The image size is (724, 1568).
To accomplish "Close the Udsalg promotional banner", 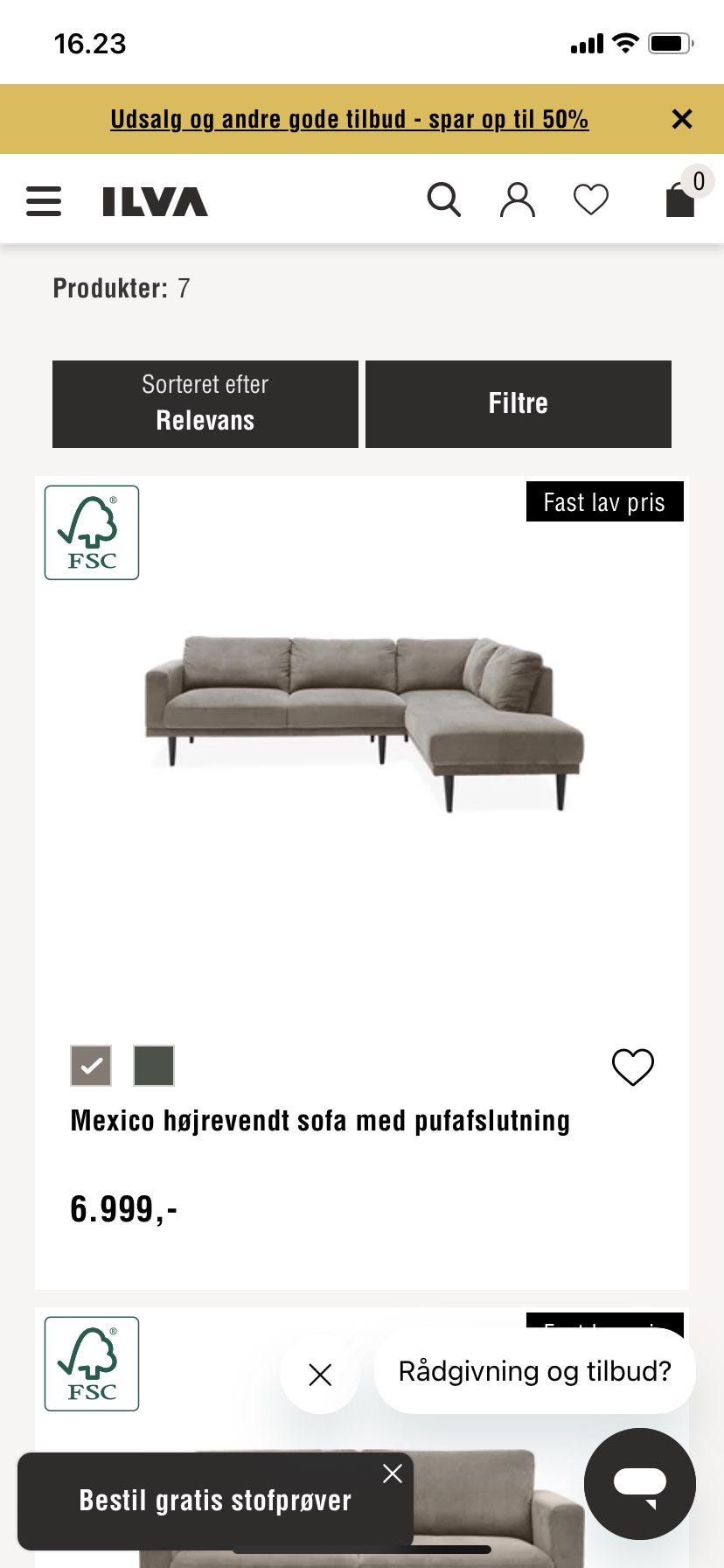I will pos(681,119).
